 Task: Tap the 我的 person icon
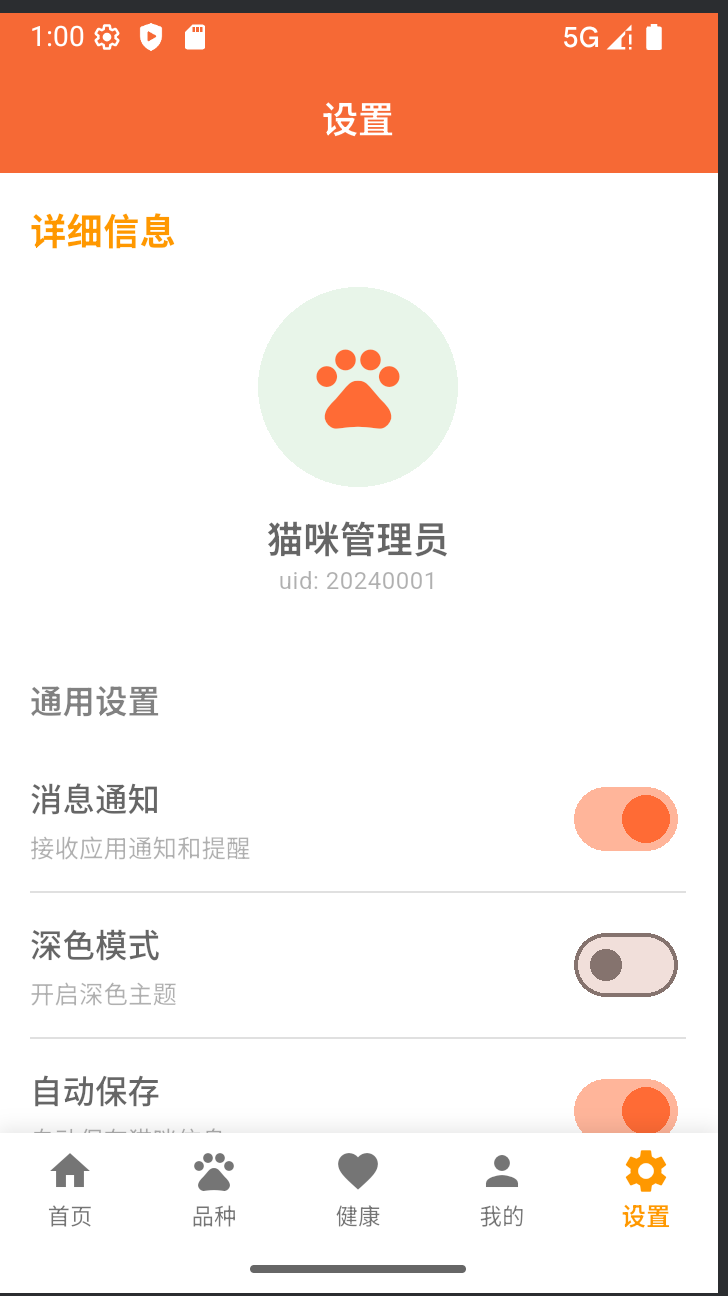tap(501, 1170)
